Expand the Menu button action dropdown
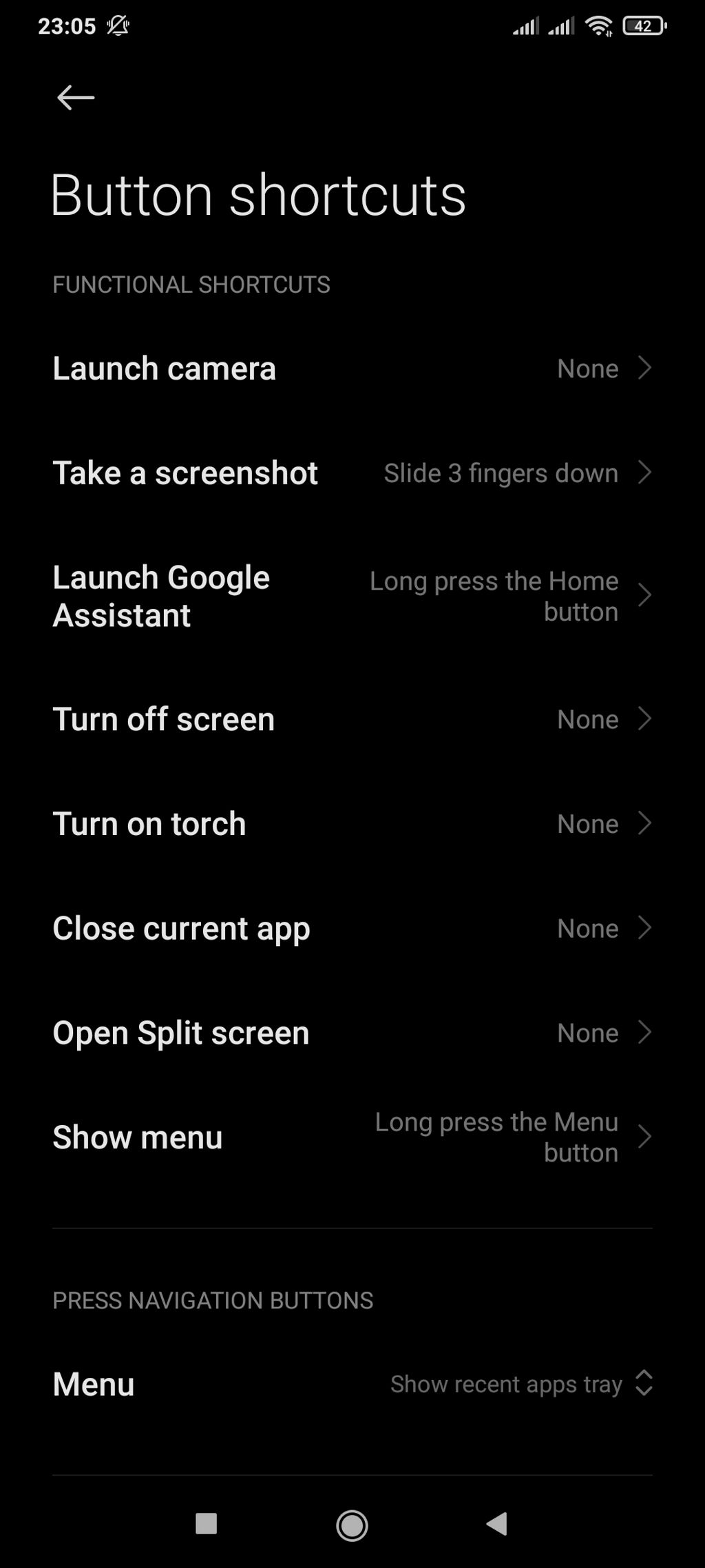The image size is (705, 1568). tap(520, 1384)
